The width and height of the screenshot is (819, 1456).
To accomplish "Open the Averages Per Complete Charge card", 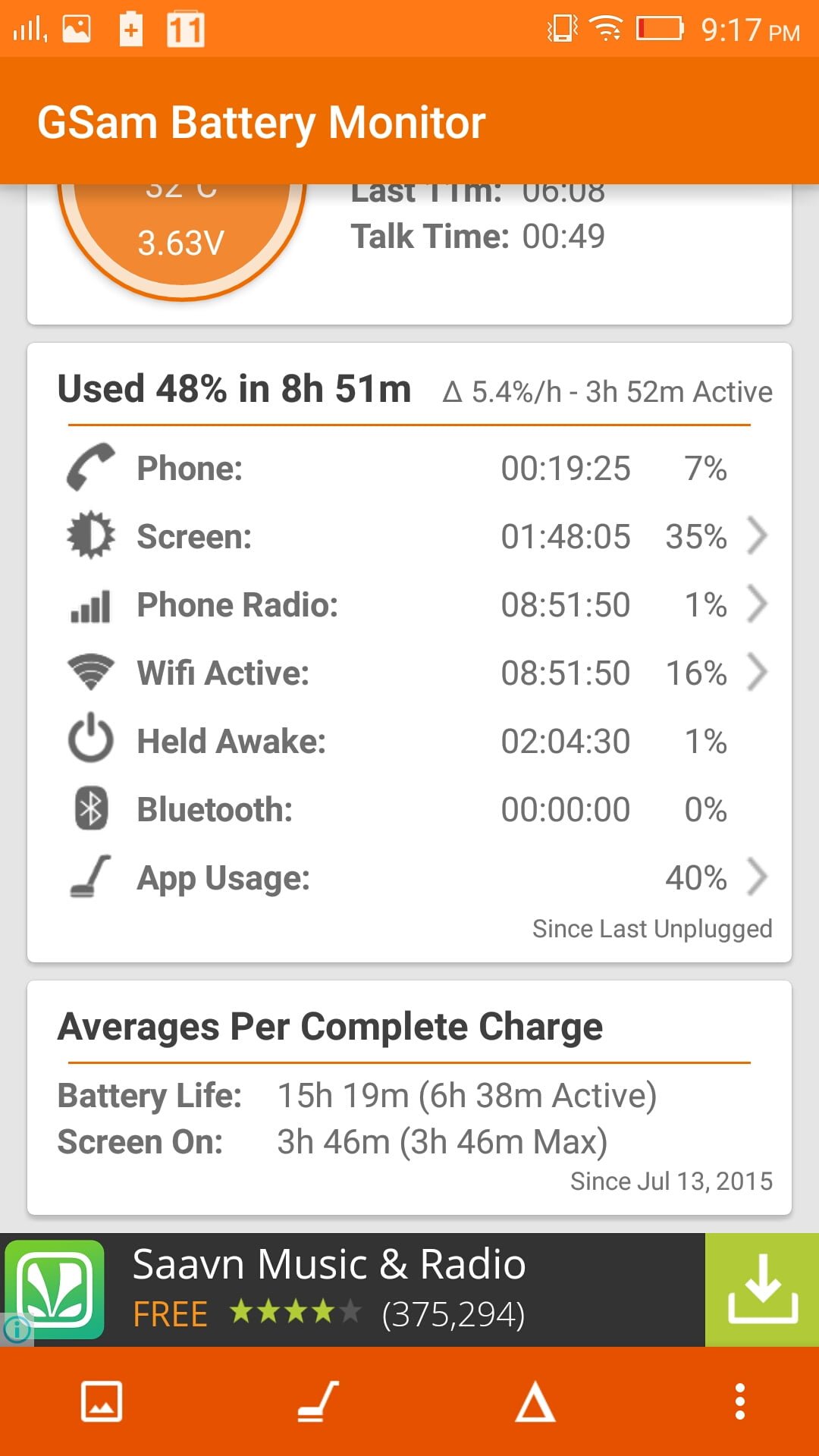I will pos(409,1098).
